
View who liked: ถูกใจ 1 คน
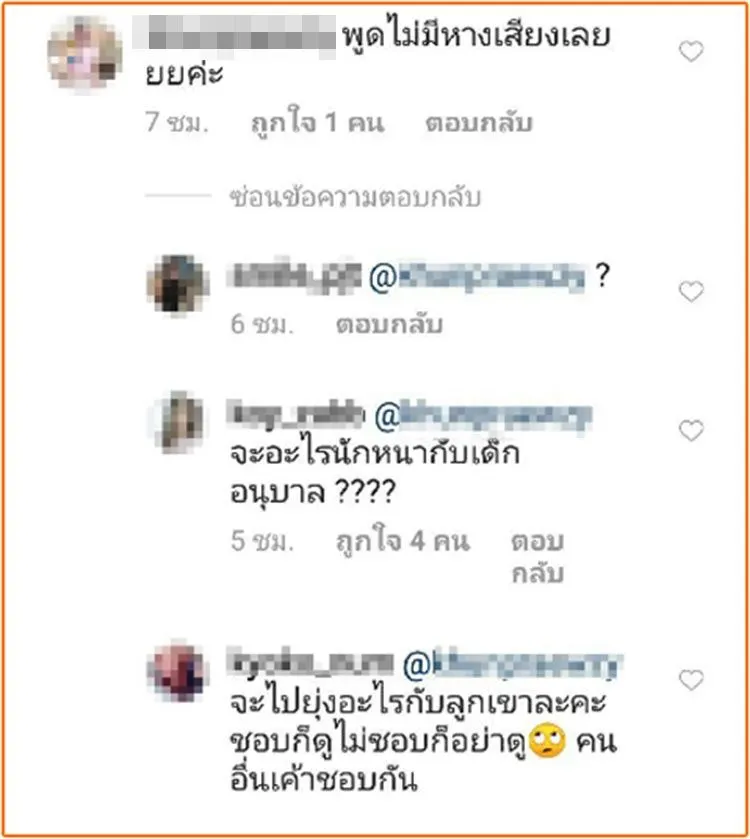(x=316, y=124)
